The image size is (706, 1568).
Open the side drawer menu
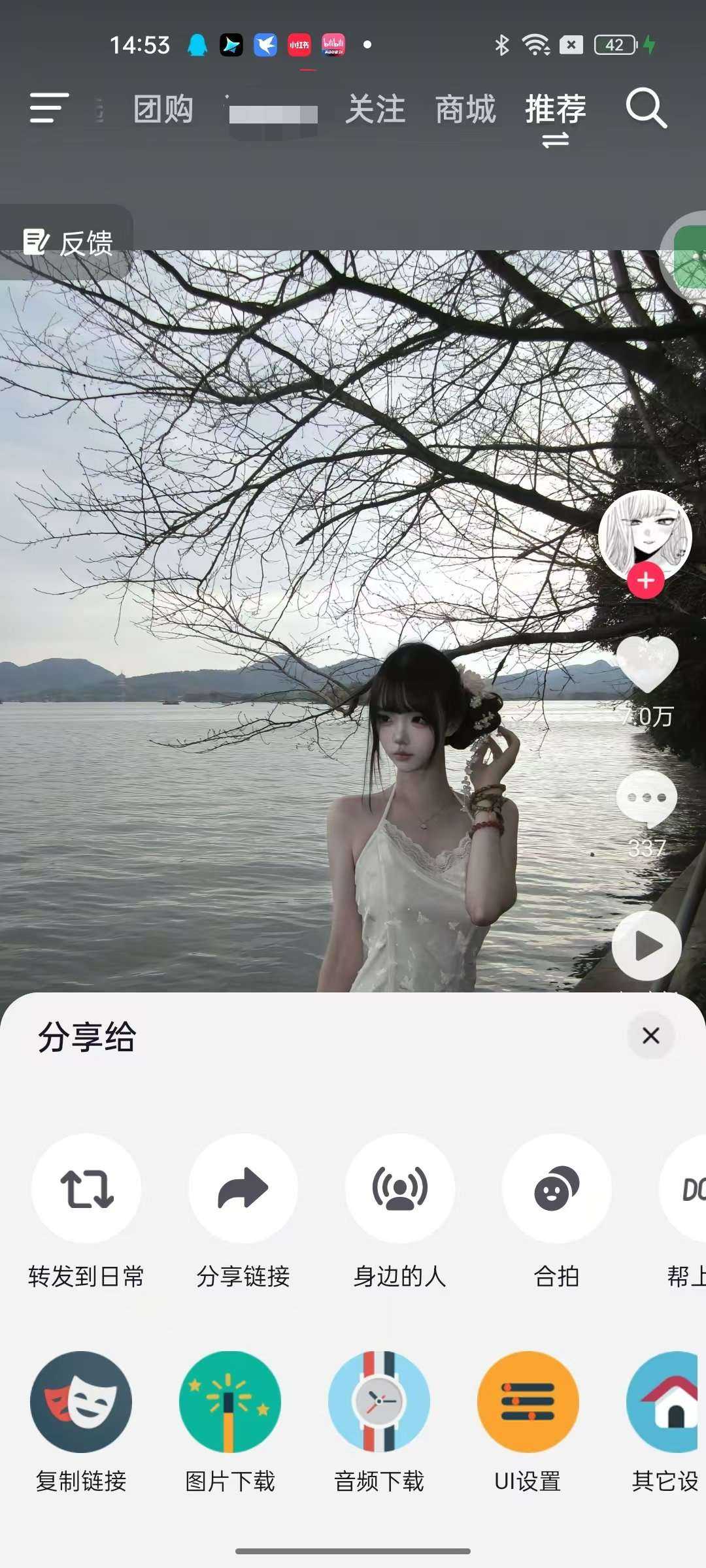coord(49,108)
